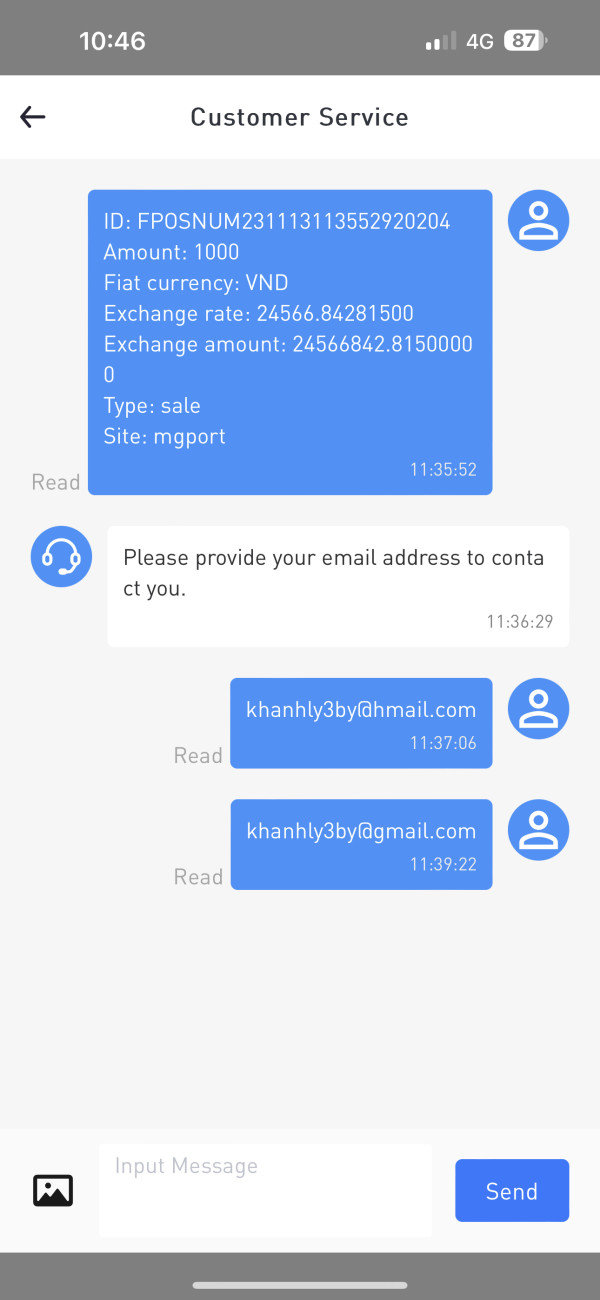The image size is (600, 1300).
Task: Go back using the arrow icon
Action: [x=33, y=117]
